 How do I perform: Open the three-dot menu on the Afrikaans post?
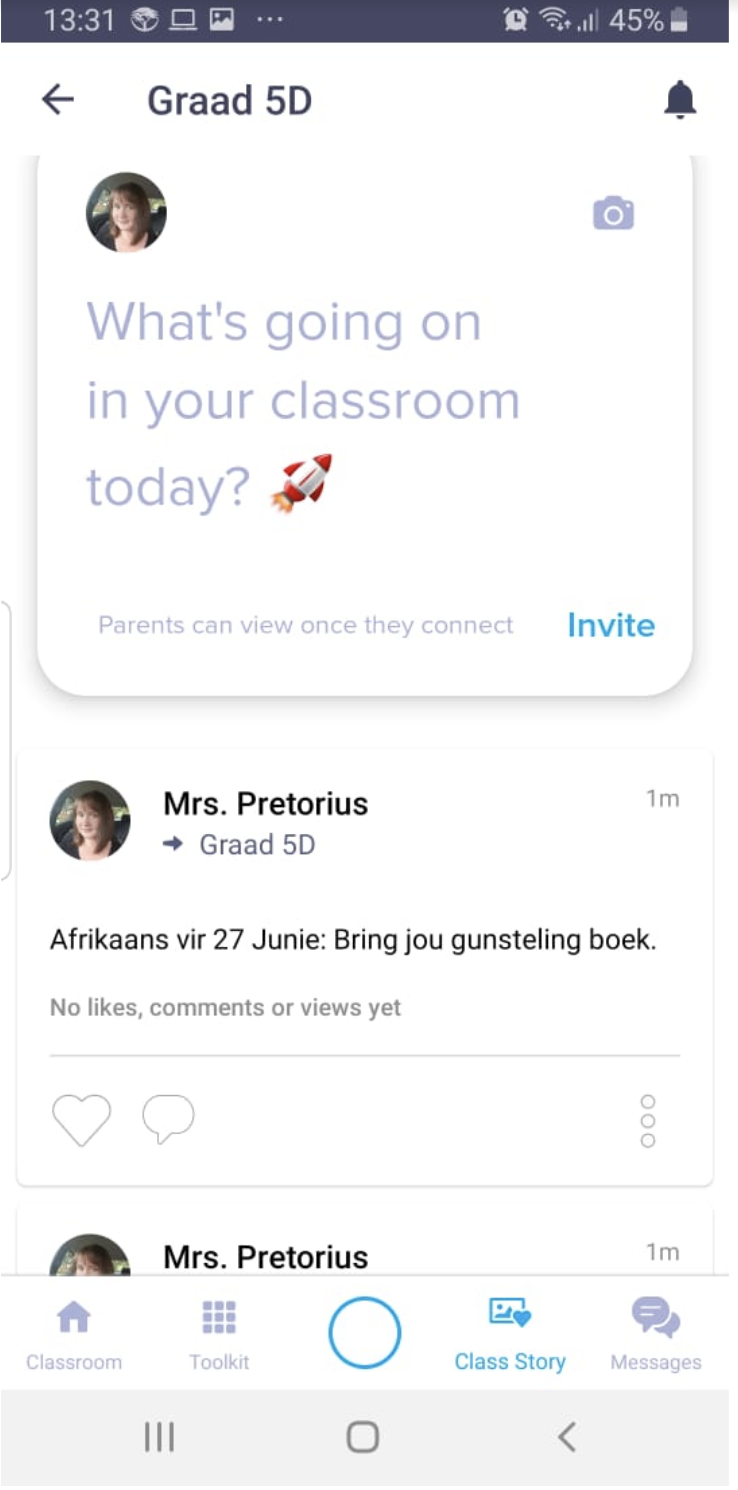pos(648,1121)
